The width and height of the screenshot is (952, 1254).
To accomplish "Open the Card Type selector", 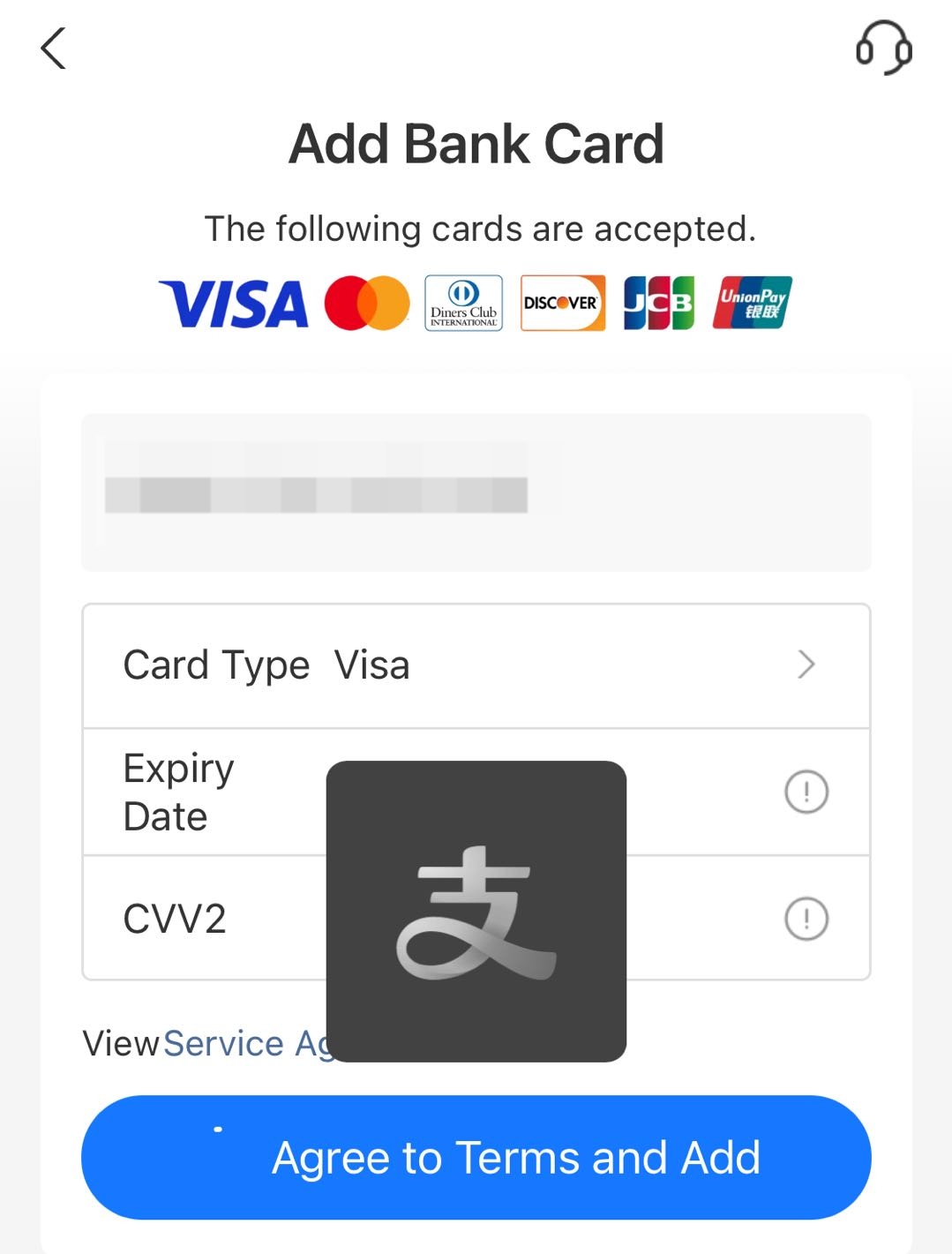I will tap(476, 665).
